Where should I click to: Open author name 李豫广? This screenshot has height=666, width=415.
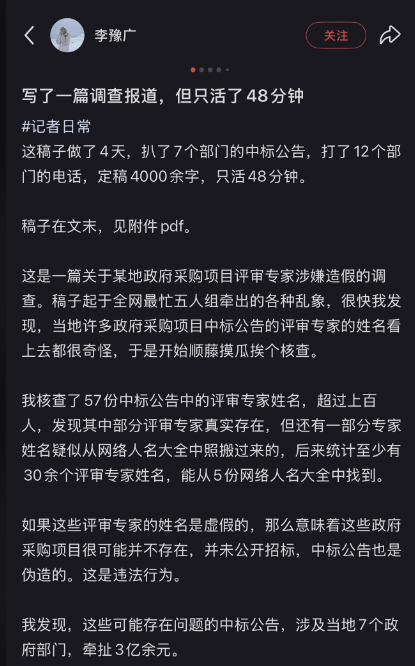[115, 35]
